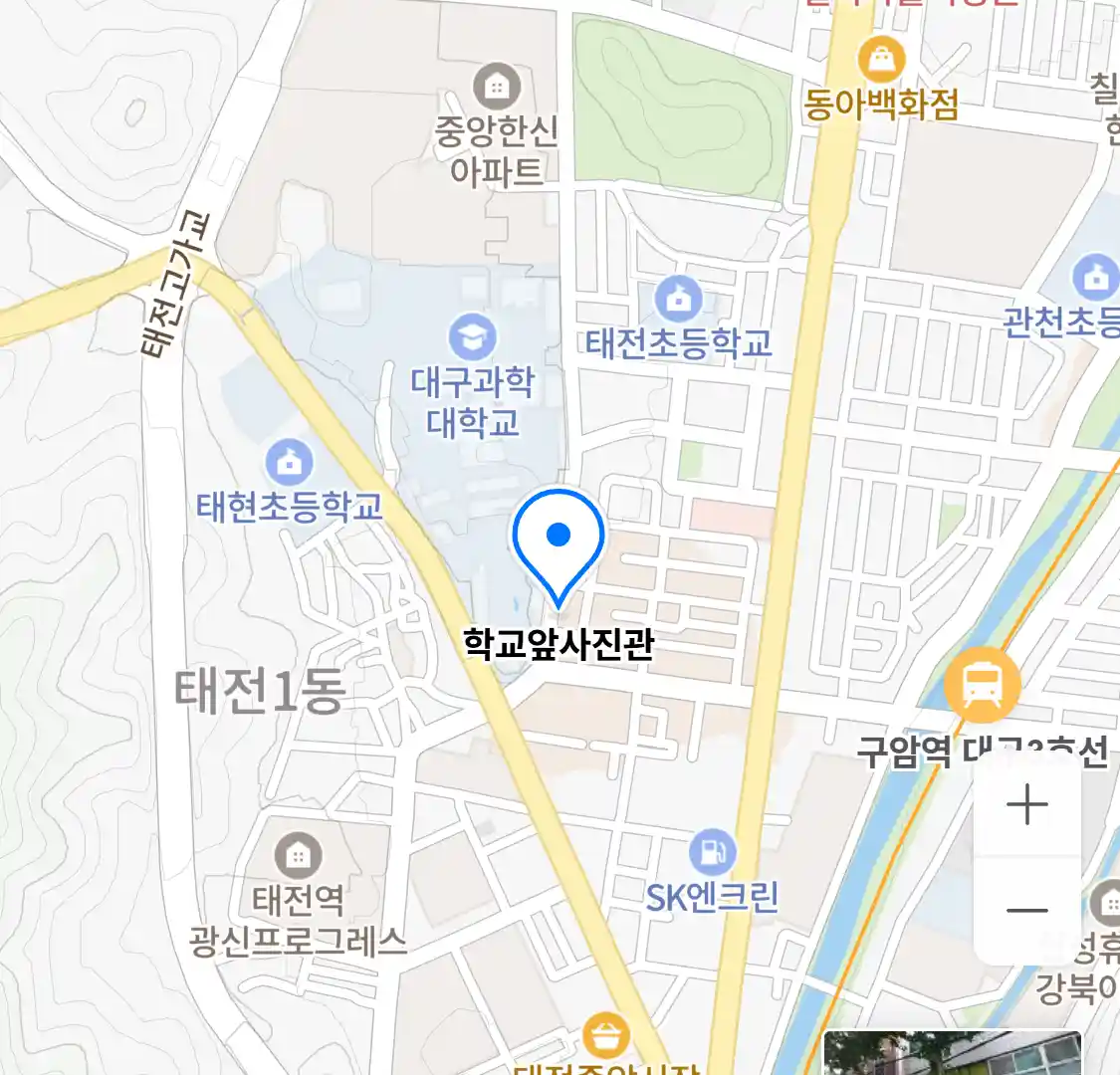This screenshot has width=1120, height=1075.
Task: Zoom out of the map
Action: (1026, 910)
